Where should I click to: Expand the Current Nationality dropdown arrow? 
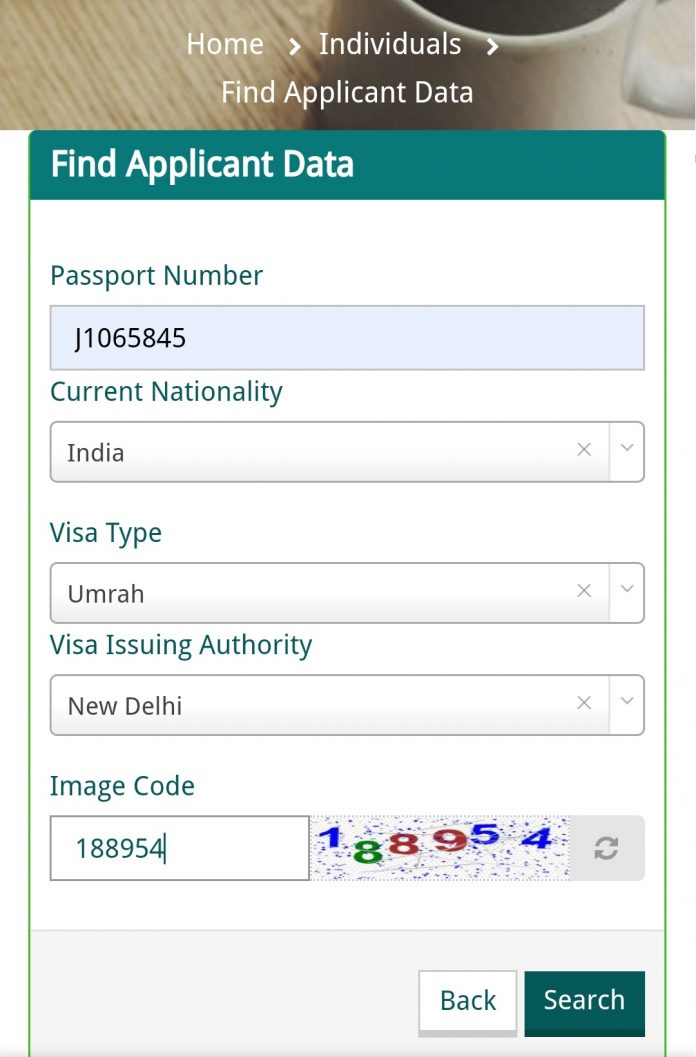tap(627, 450)
